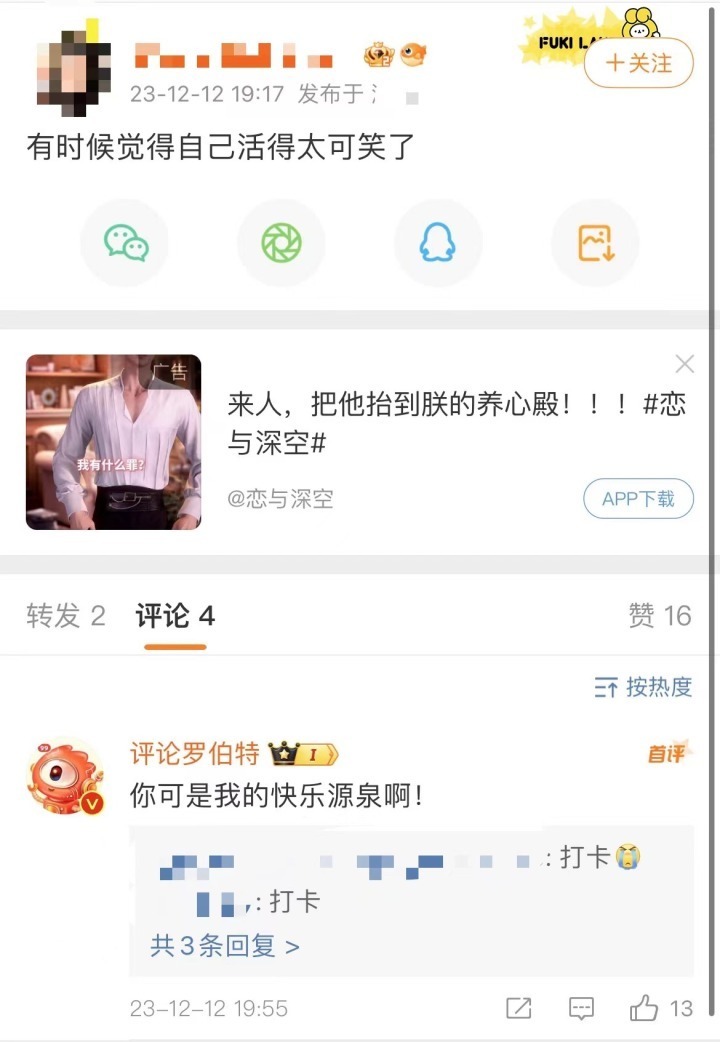
Task: Select the green Moments sharing icon
Action: pos(281,241)
